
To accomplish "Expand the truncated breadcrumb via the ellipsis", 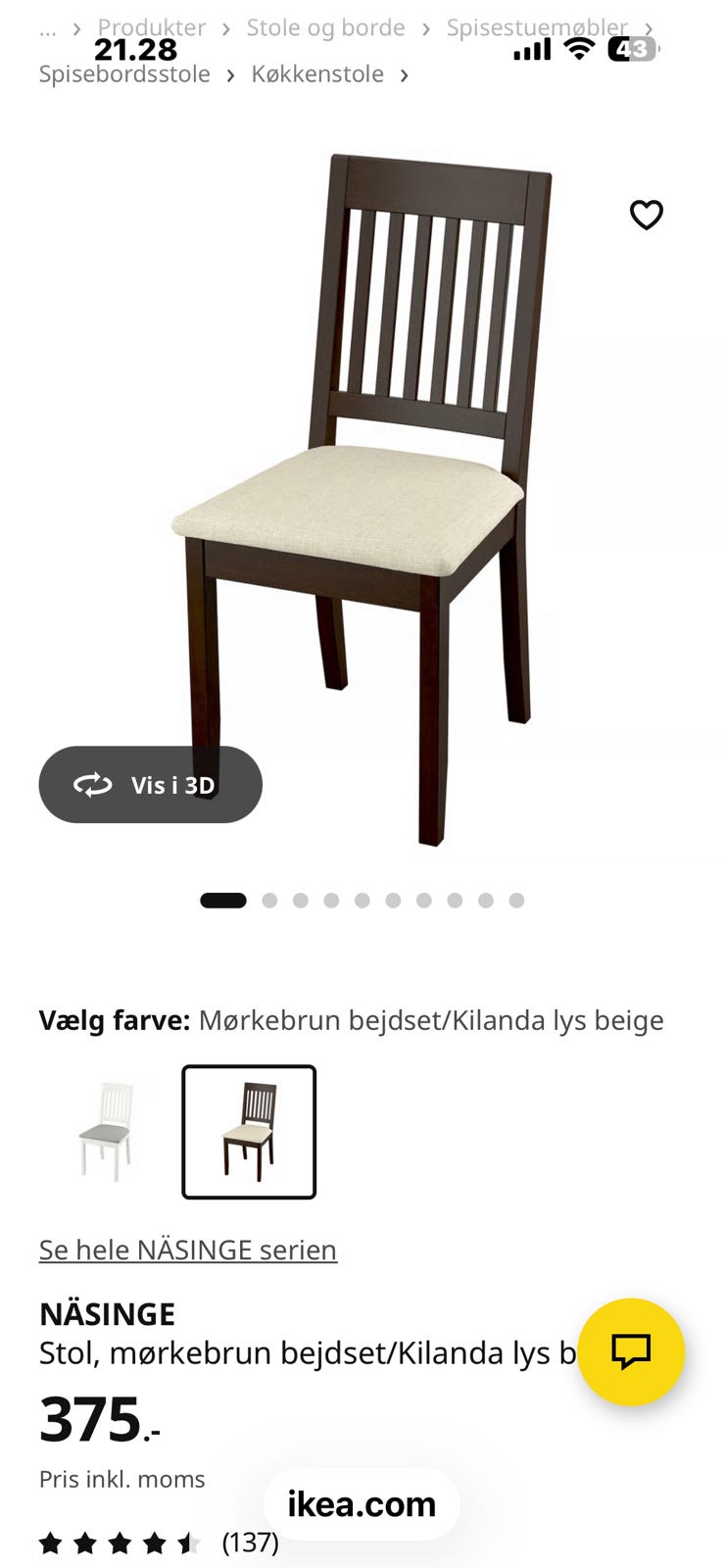I will coord(47,27).
